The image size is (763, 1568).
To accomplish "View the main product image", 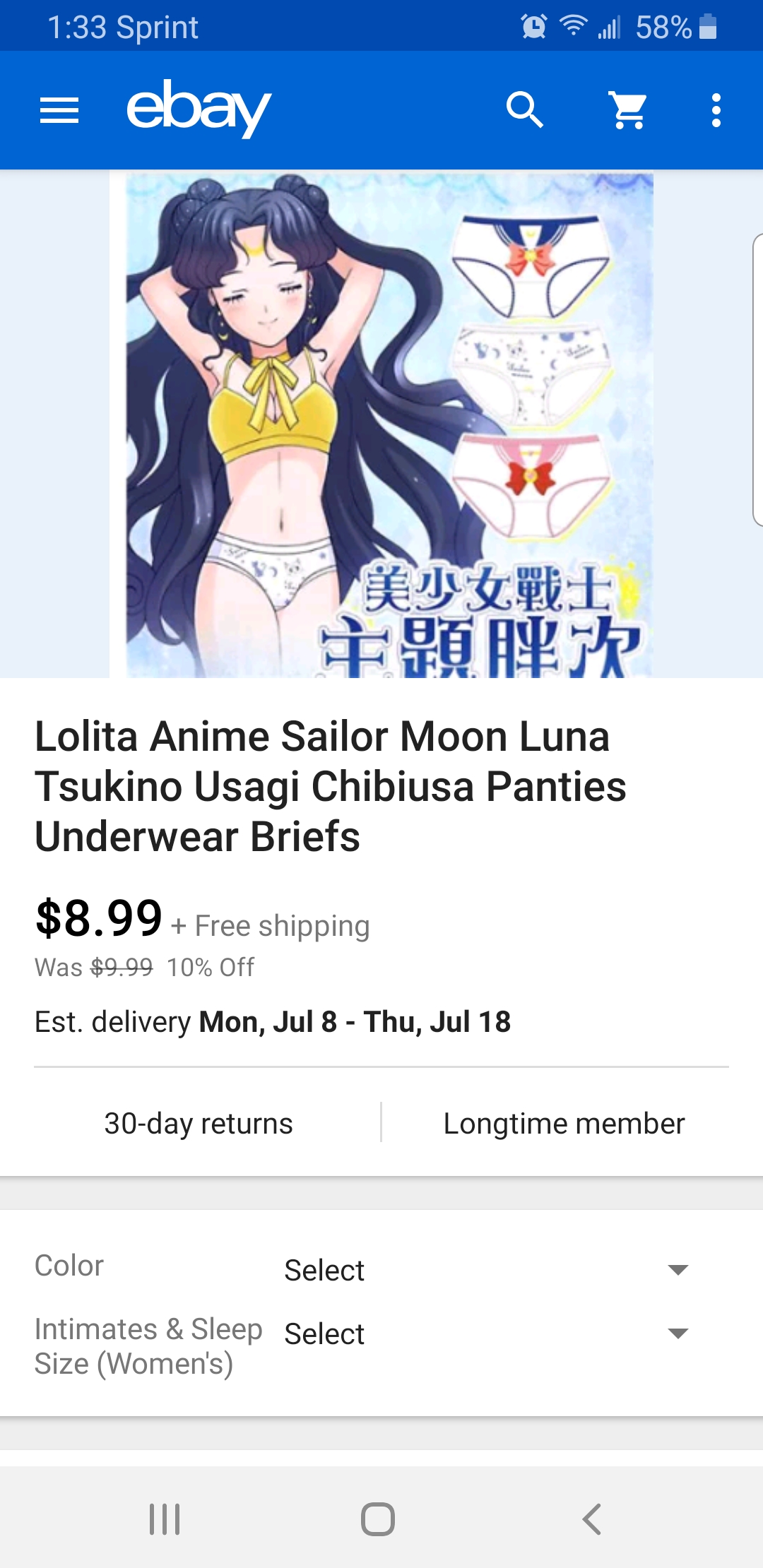I will tap(381, 424).
